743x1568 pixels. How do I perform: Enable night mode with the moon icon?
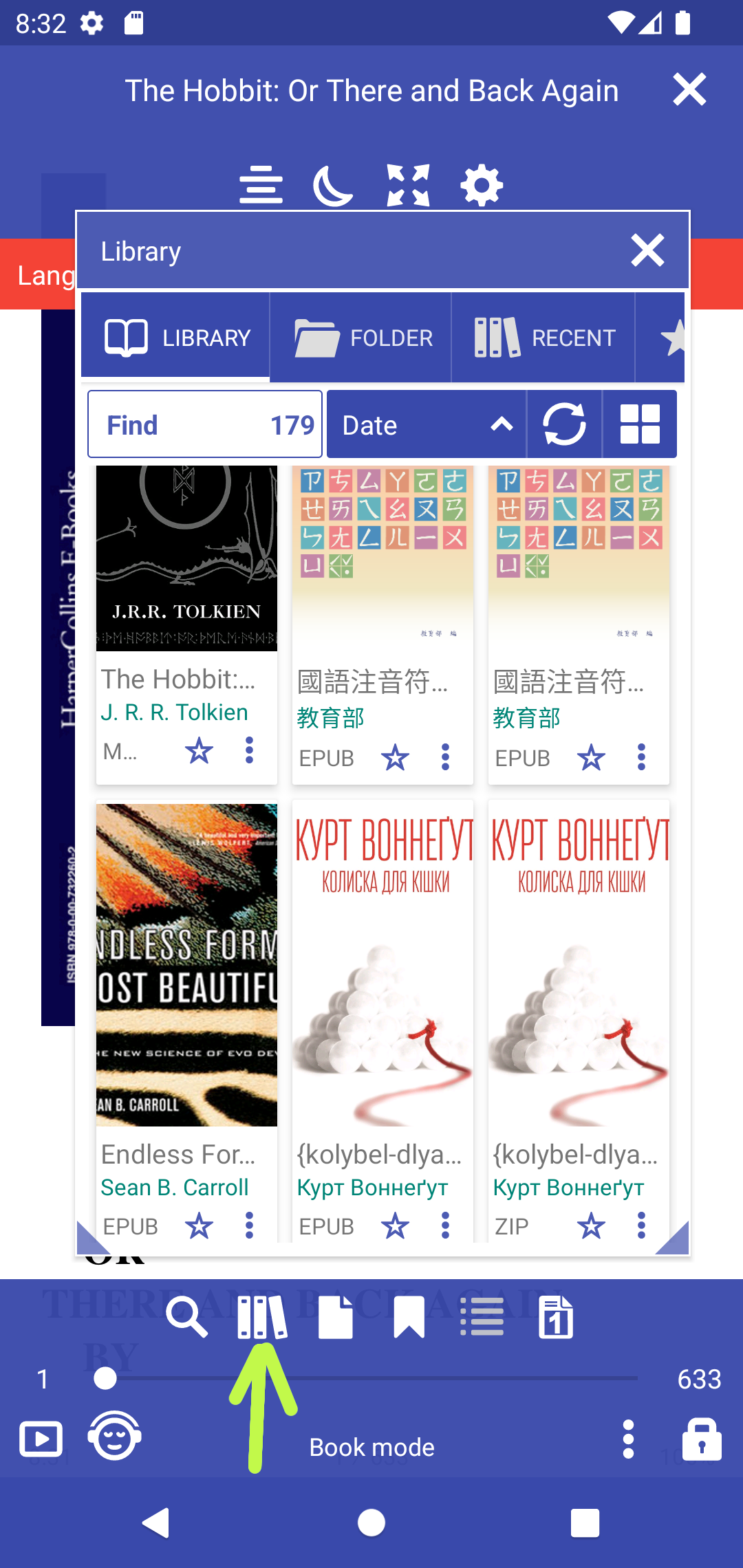[333, 185]
